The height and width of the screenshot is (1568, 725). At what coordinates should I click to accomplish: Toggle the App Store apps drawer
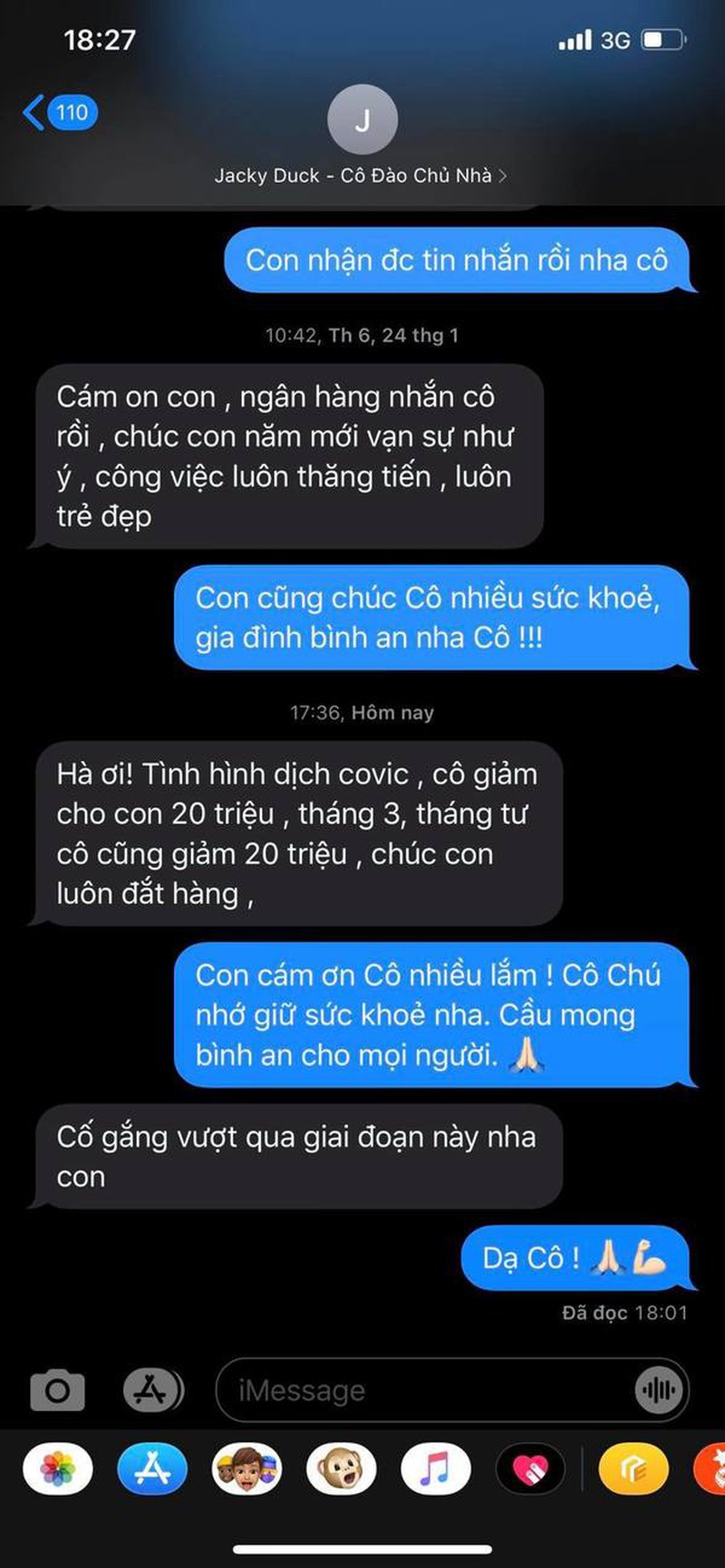pos(152,1390)
